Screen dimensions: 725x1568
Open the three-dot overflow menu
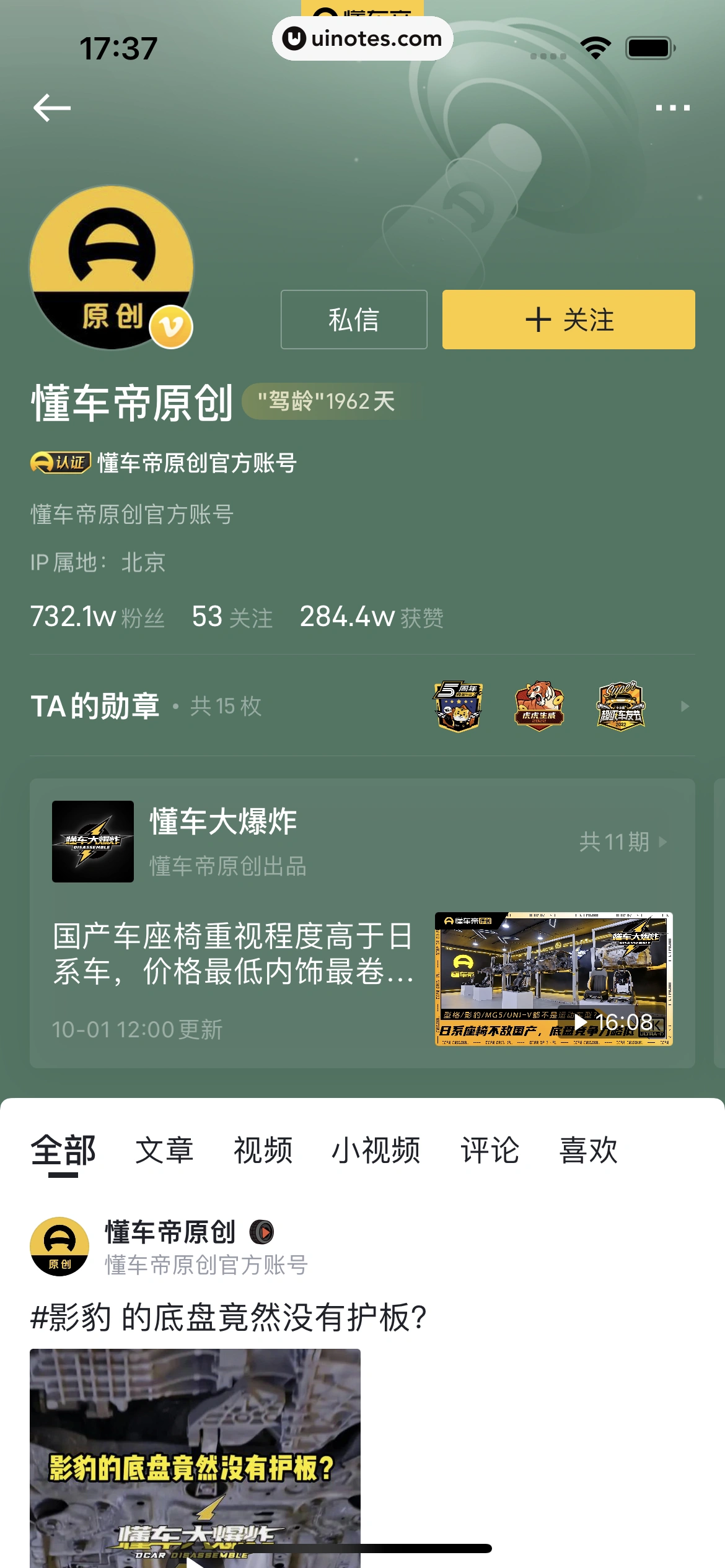point(672,108)
